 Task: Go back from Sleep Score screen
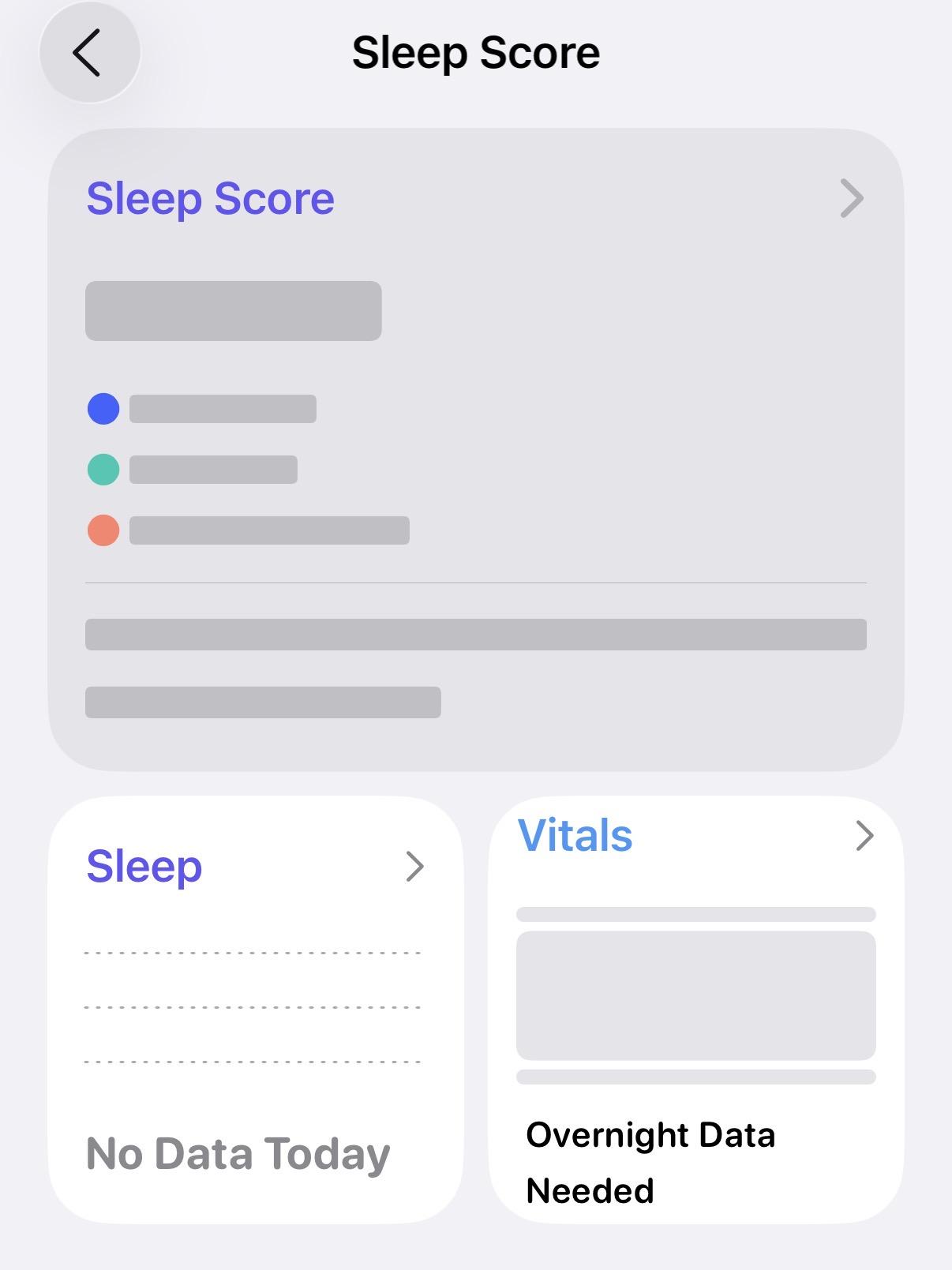coord(89,53)
